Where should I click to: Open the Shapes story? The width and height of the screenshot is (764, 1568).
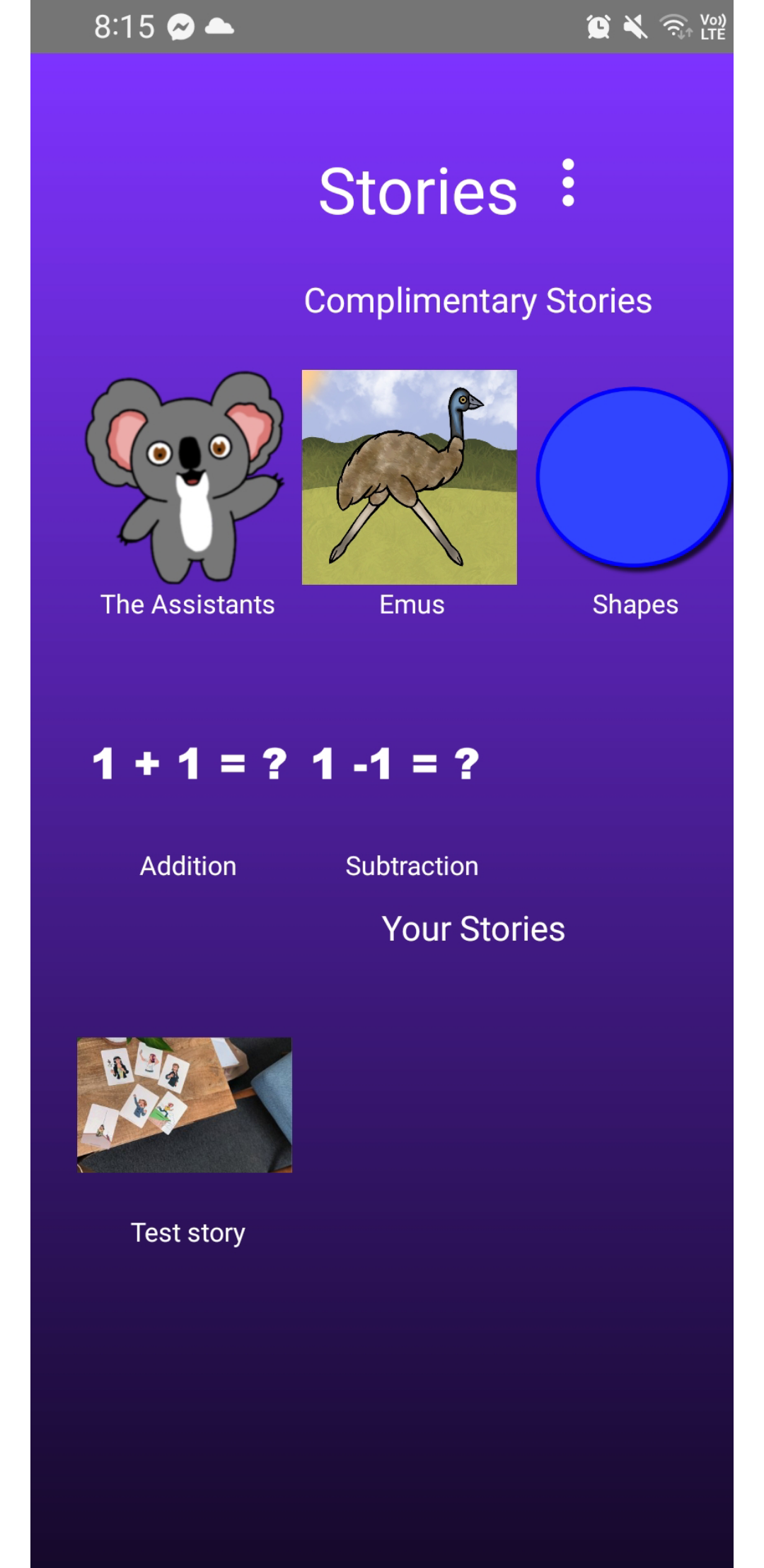click(x=633, y=477)
